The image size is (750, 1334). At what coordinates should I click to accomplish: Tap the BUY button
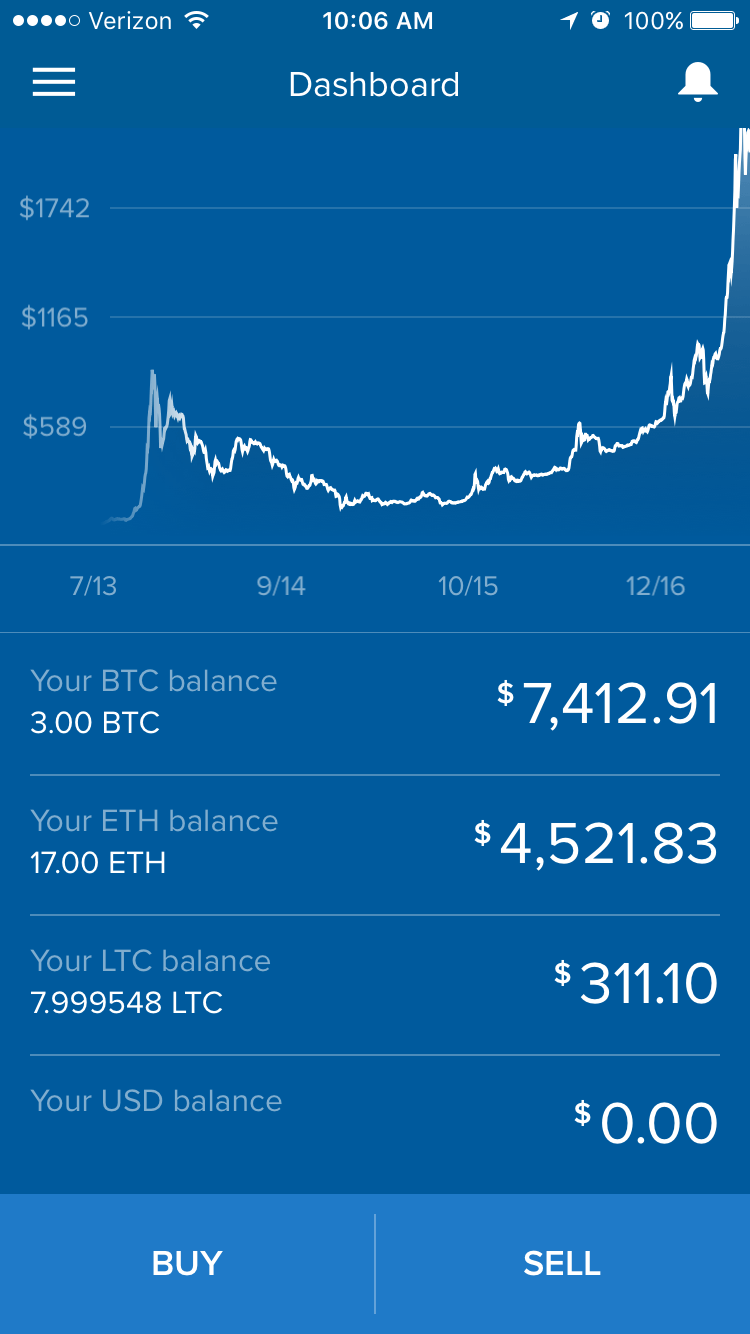point(187,1263)
